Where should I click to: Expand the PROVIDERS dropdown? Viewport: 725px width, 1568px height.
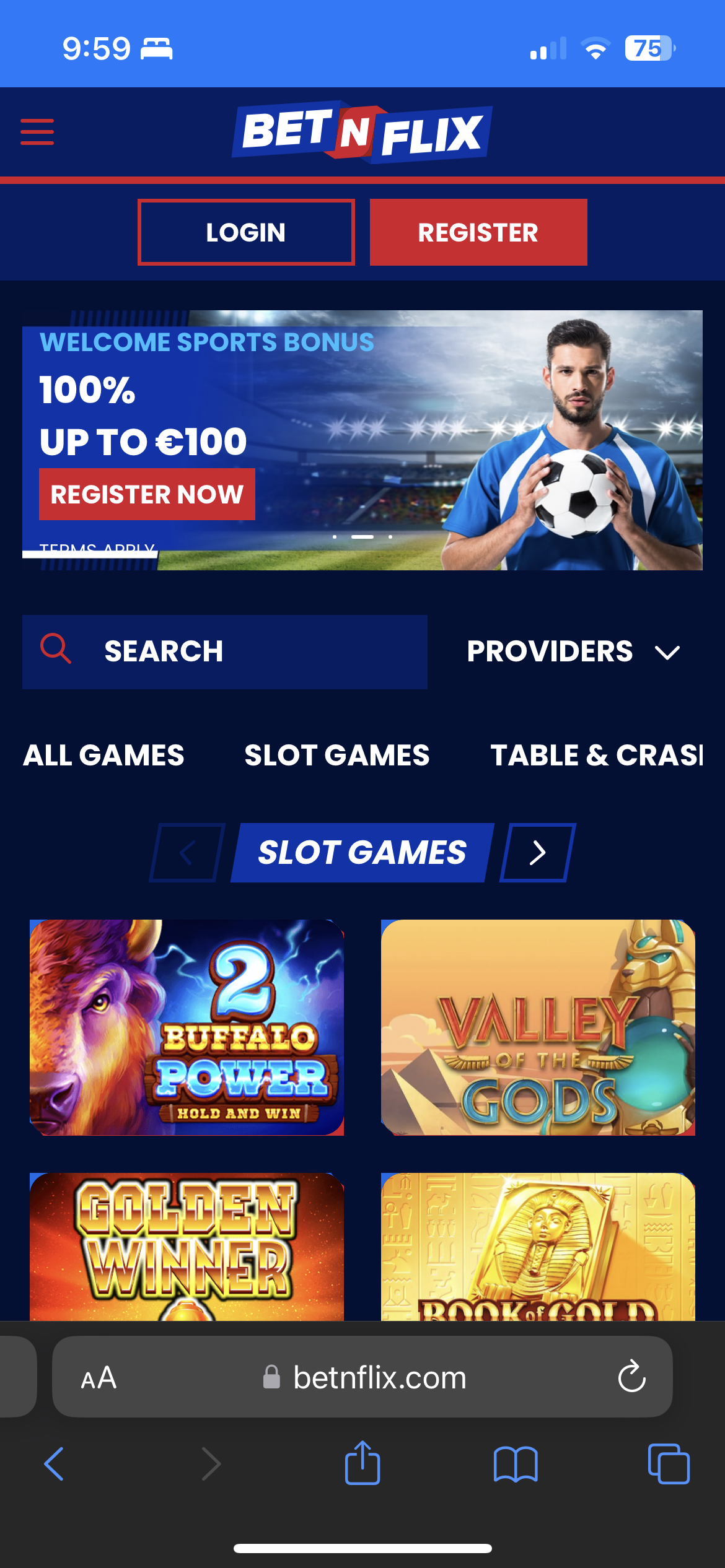point(573,651)
